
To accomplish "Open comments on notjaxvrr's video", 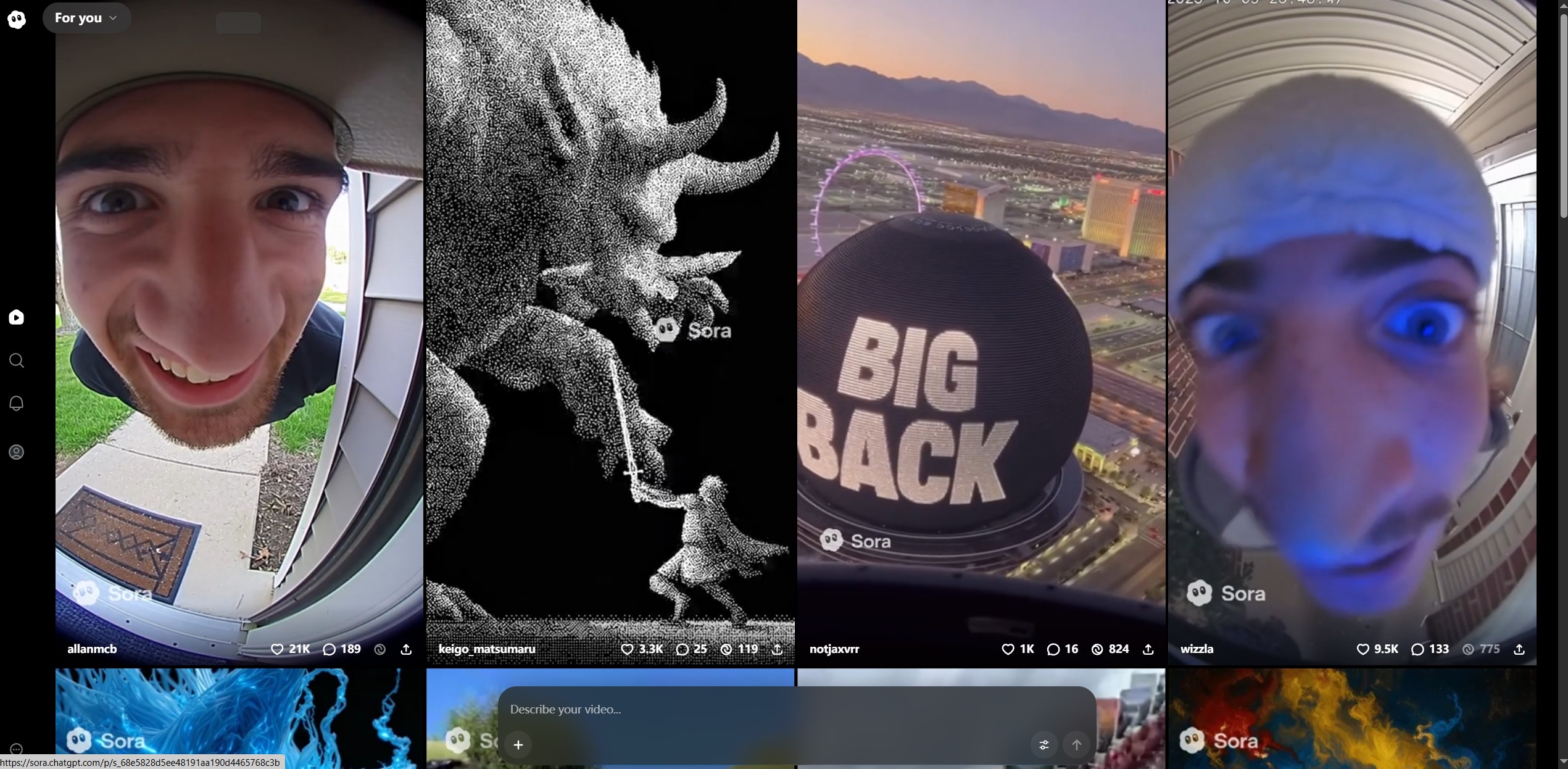I will pos(1054,649).
